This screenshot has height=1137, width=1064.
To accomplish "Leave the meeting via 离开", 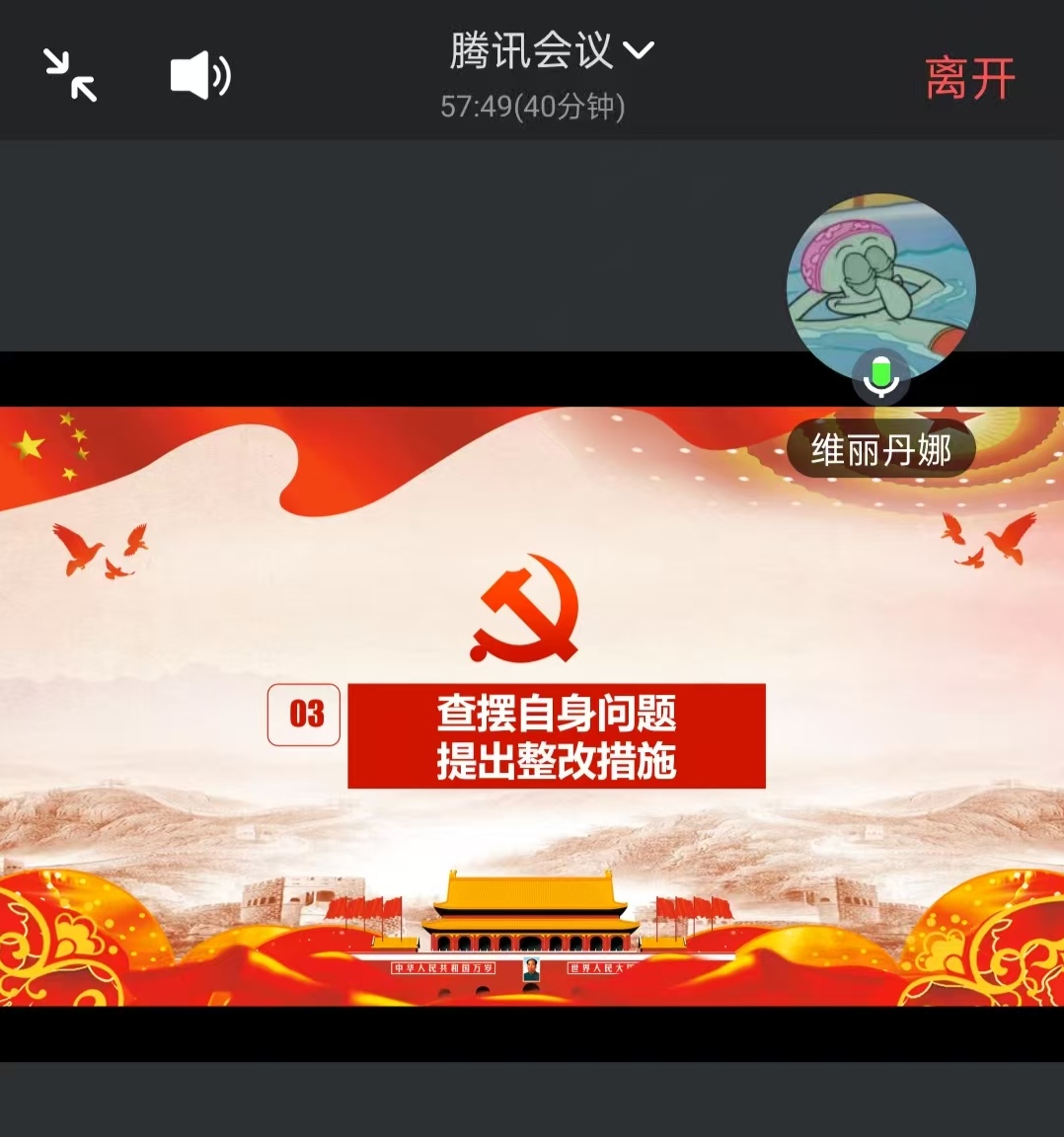I will 969,79.
